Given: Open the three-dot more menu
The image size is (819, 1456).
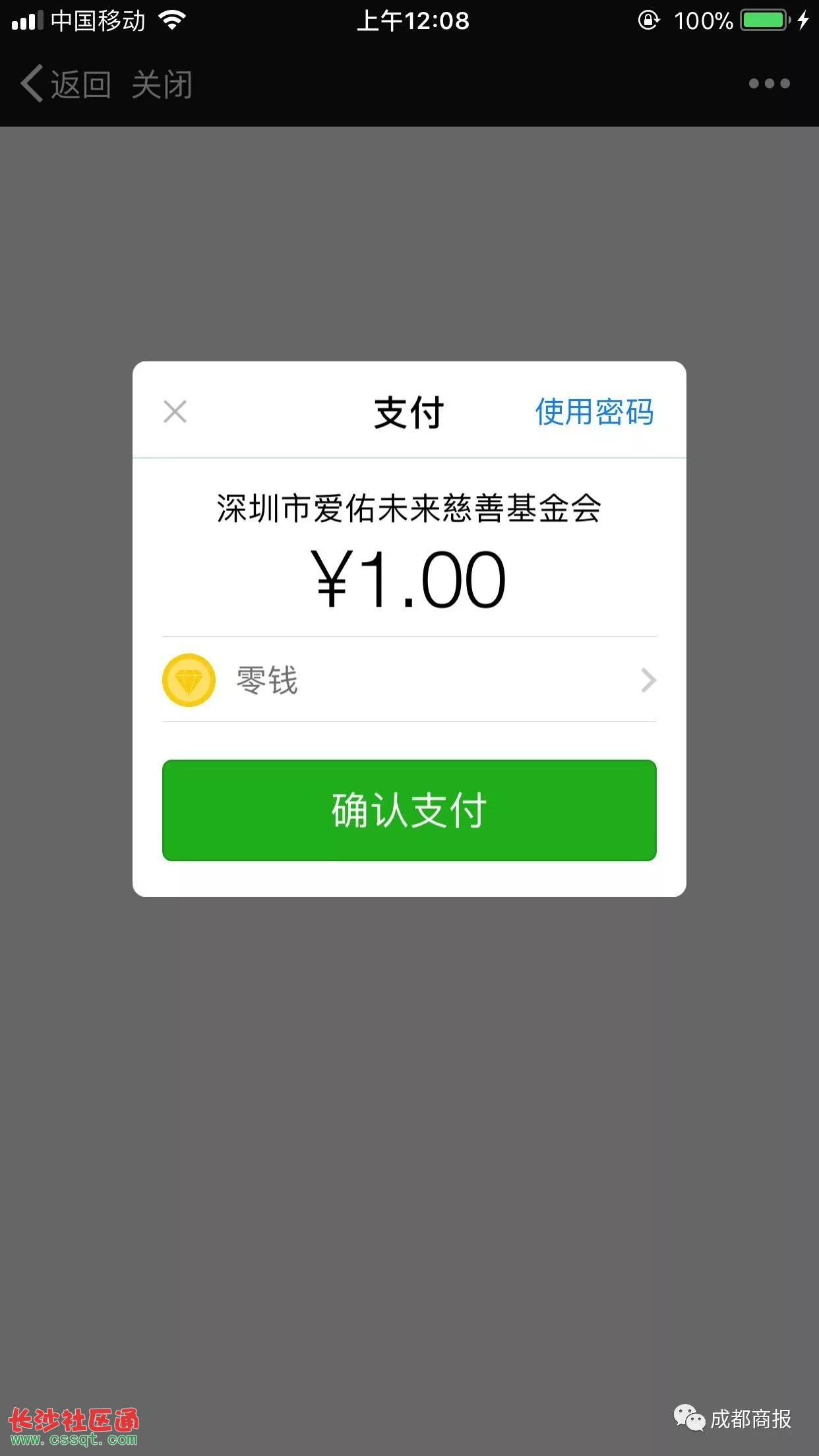Looking at the screenshot, I should [769, 84].
